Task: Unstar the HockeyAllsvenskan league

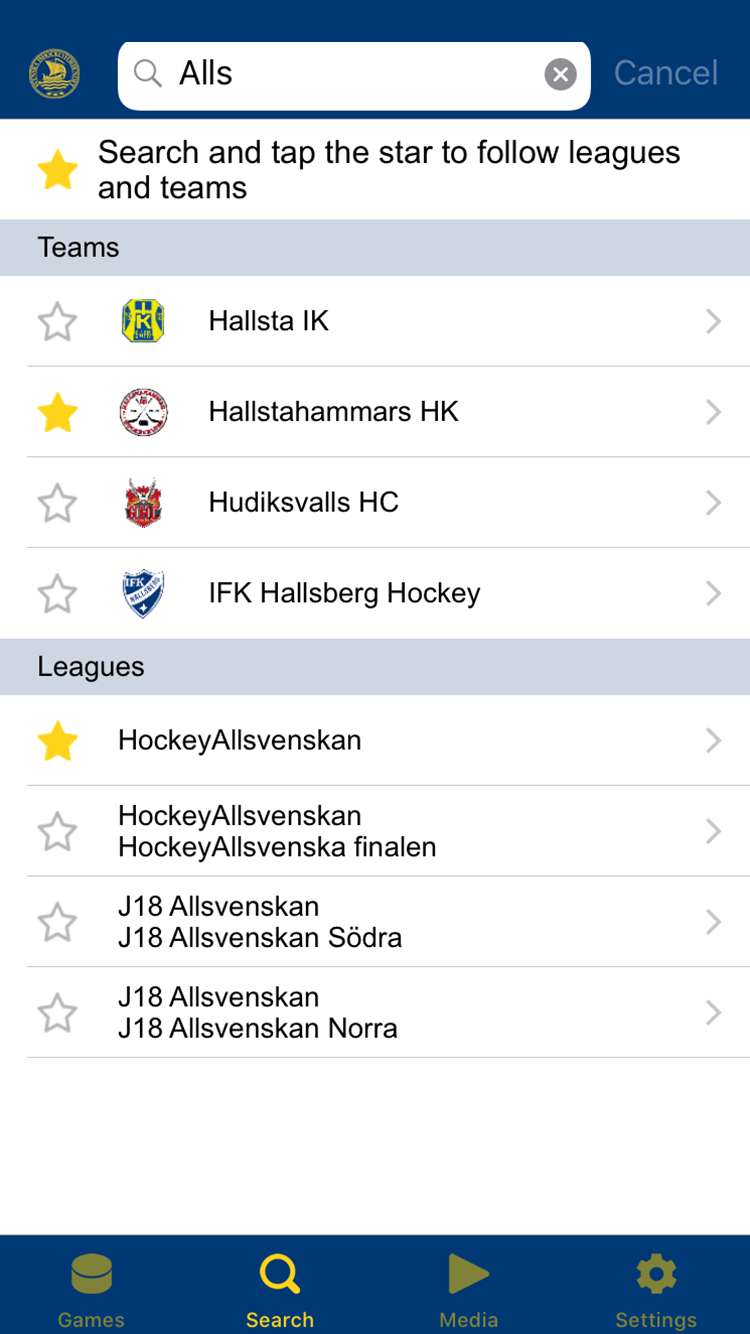Action: [57, 741]
